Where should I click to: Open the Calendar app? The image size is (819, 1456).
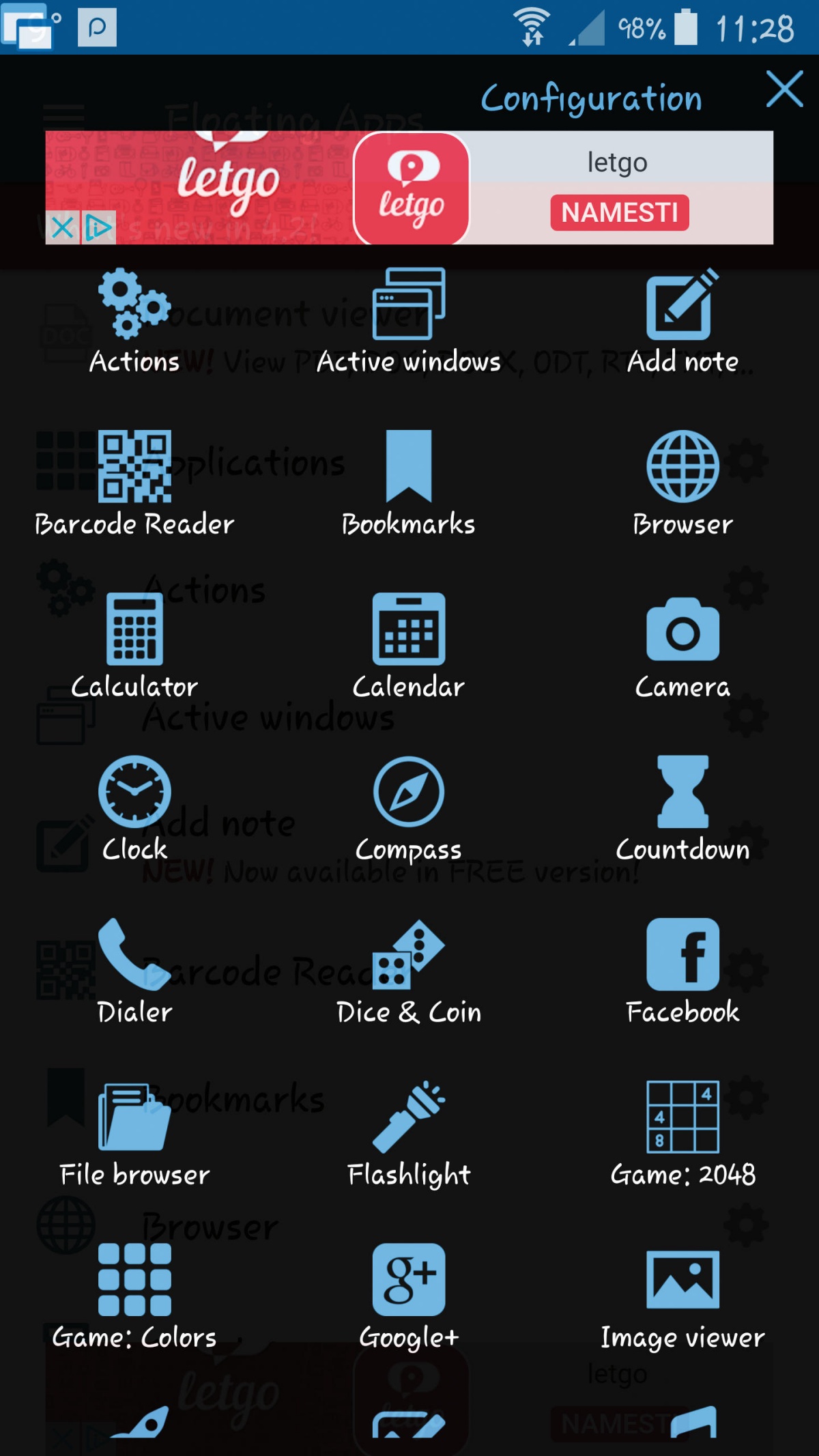409,646
